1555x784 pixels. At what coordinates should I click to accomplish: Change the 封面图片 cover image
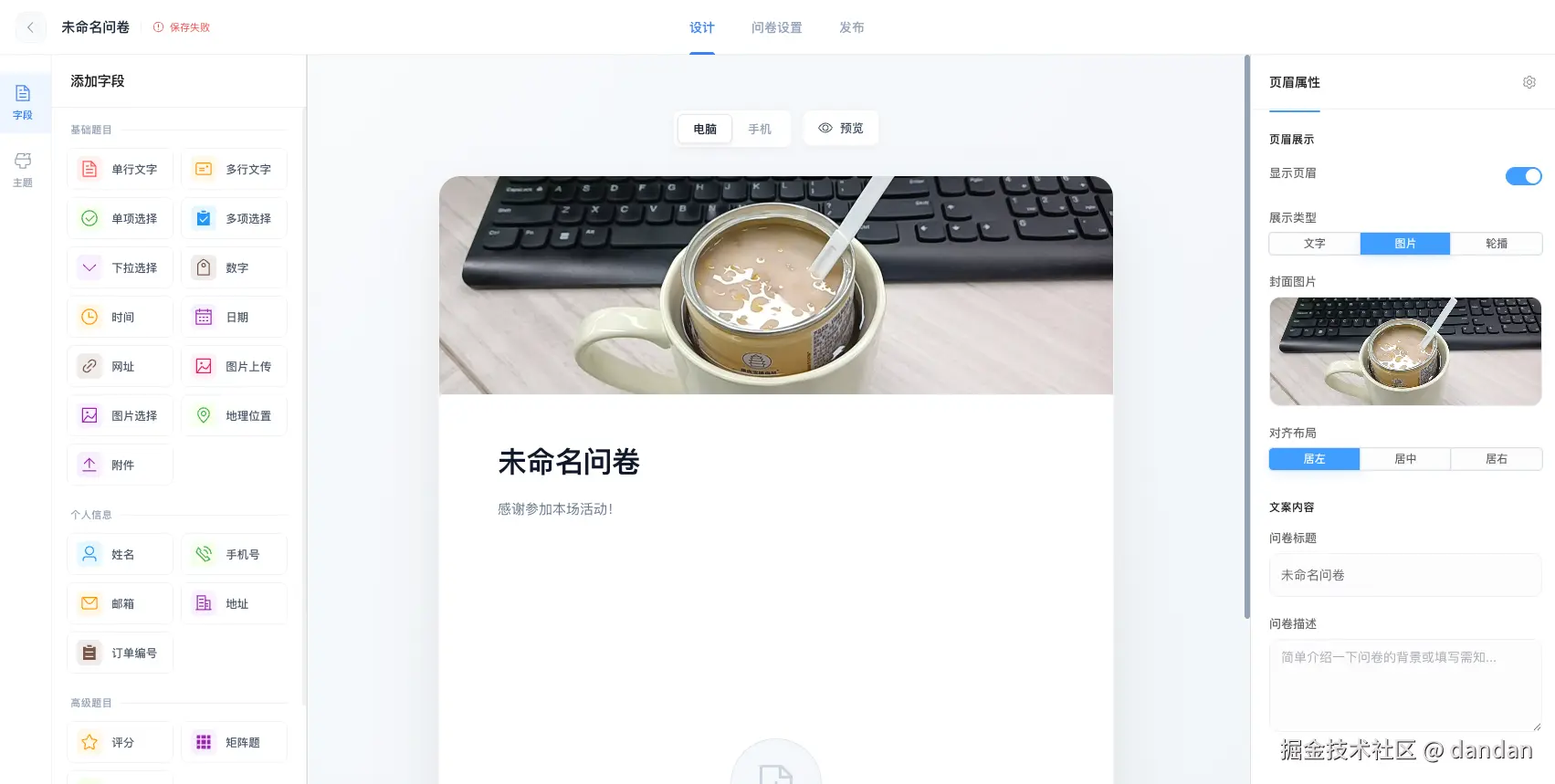click(x=1405, y=351)
